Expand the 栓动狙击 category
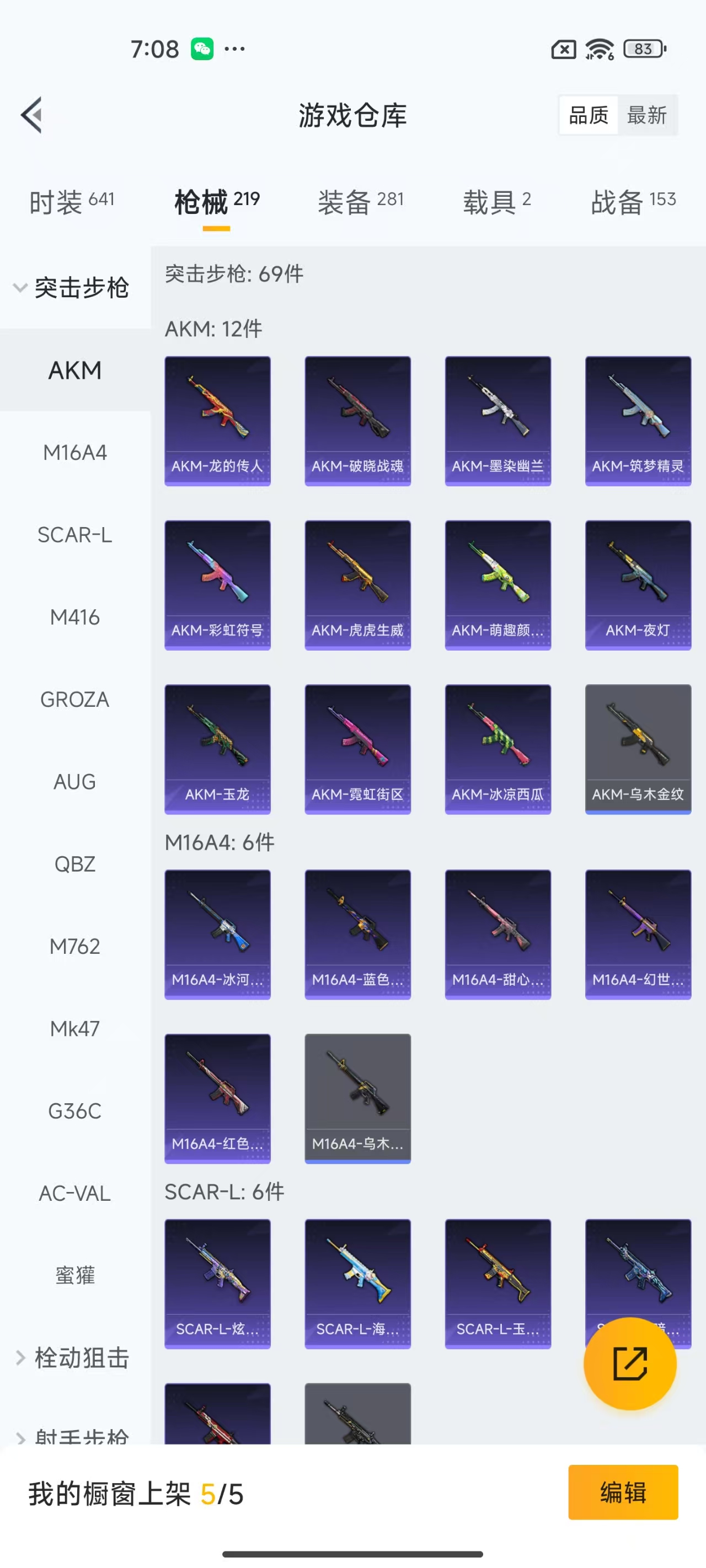706x1568 pixels. point(72,1358)
